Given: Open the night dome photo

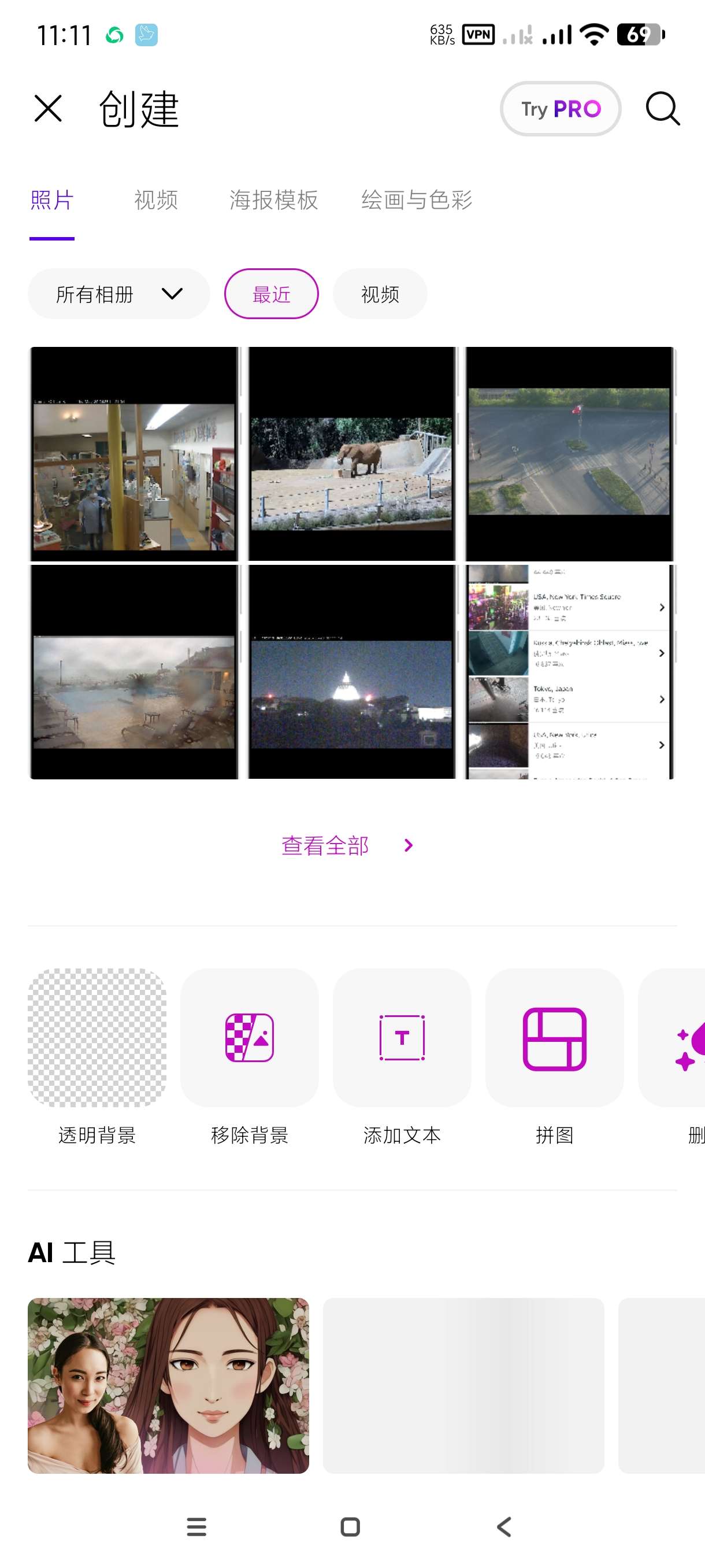Looking at the screenshot, I should tap(351, 672).
